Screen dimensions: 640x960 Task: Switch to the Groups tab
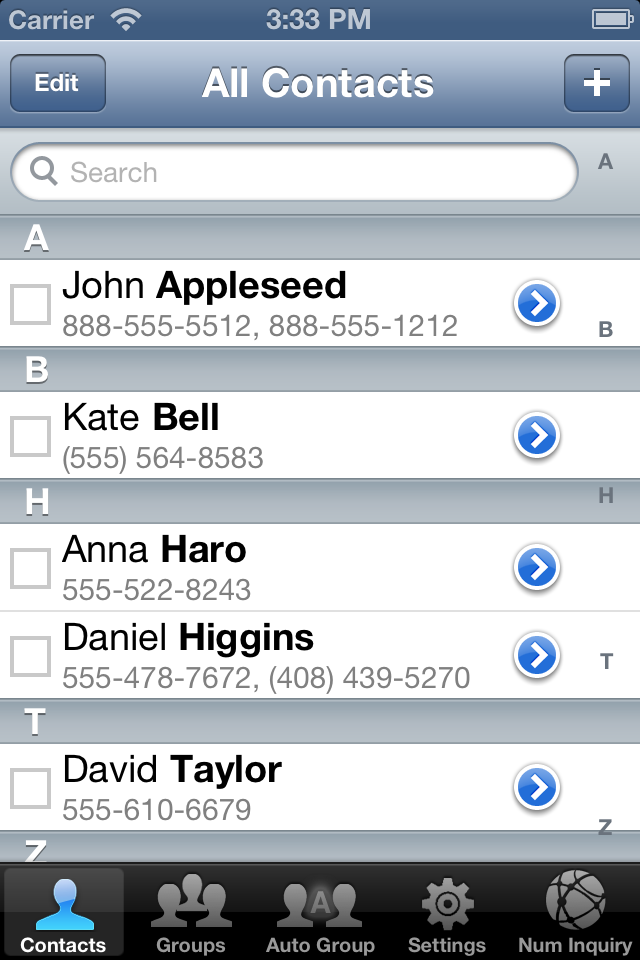coord(191,915)
